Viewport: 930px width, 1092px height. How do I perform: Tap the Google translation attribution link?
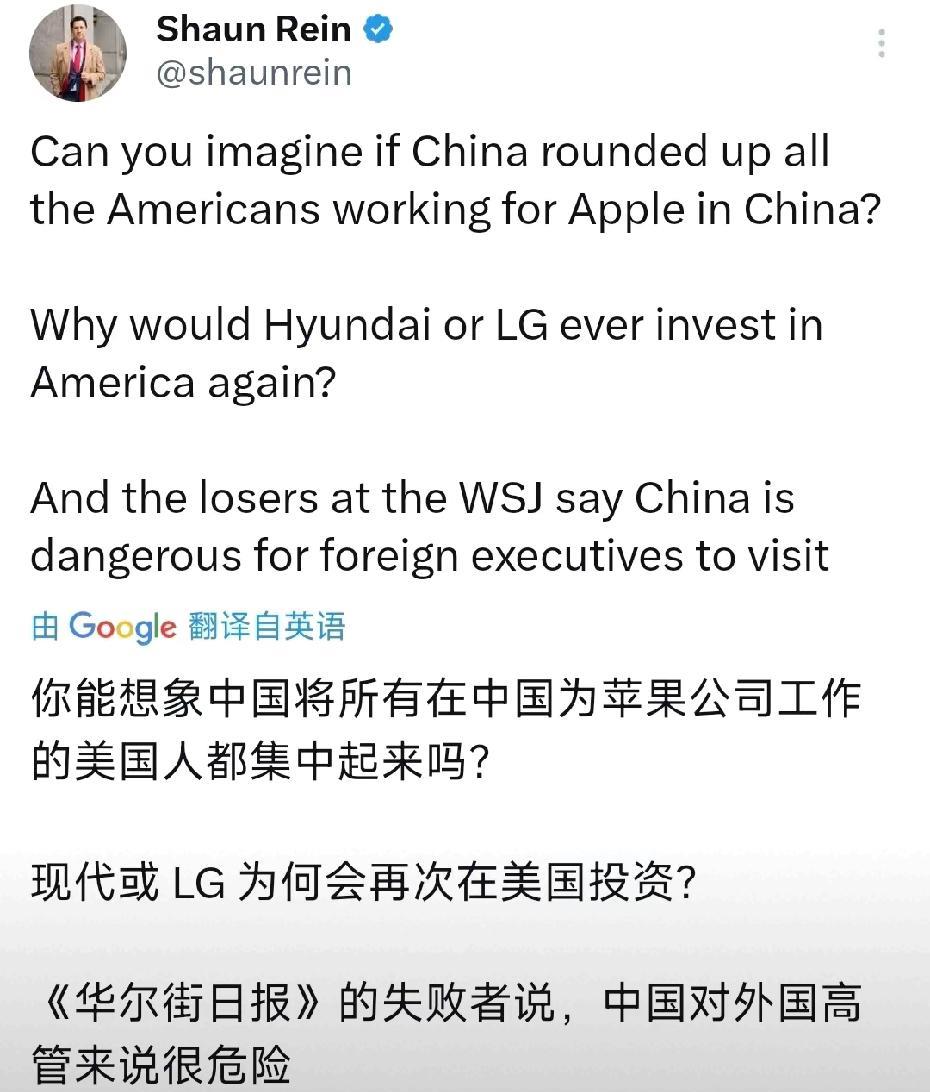188,627
